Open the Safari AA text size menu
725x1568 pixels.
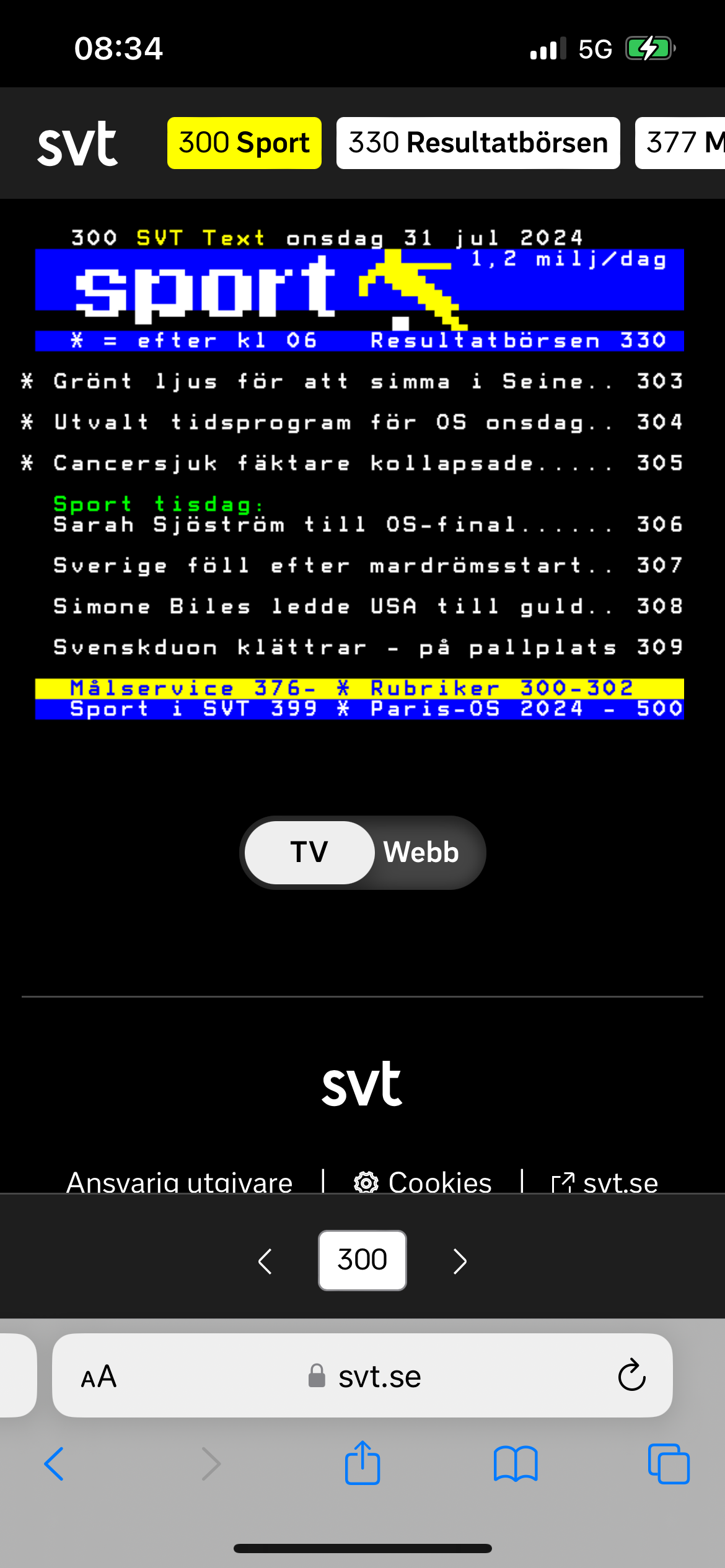(99, 1376)
